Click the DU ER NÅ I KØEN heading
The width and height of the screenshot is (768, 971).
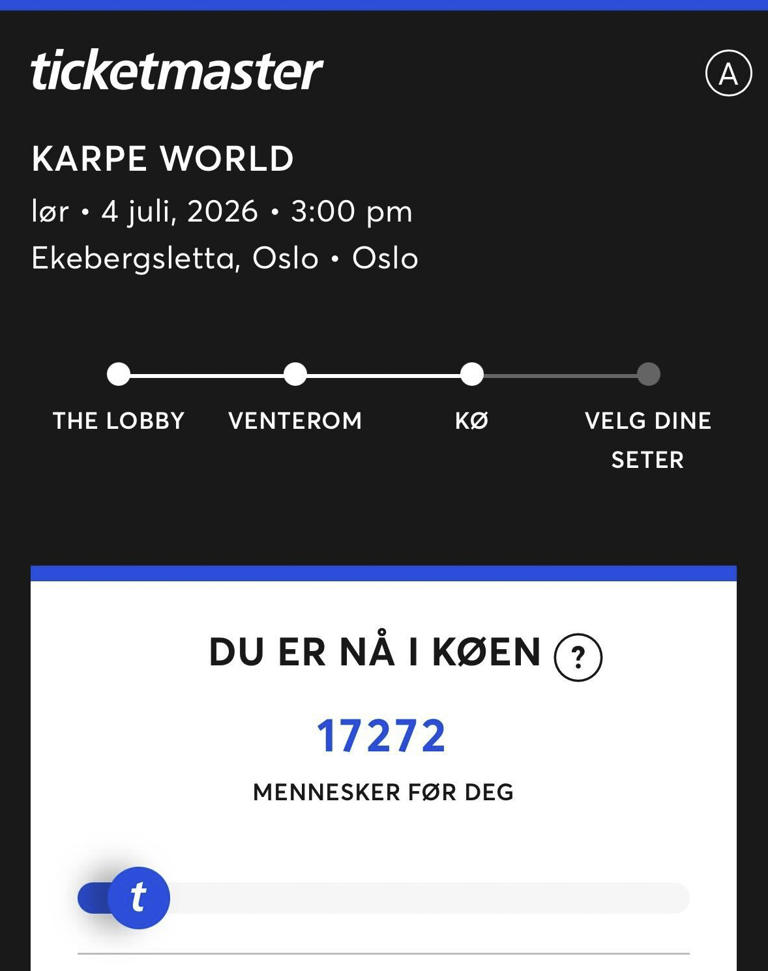click(x=375, y=652)
